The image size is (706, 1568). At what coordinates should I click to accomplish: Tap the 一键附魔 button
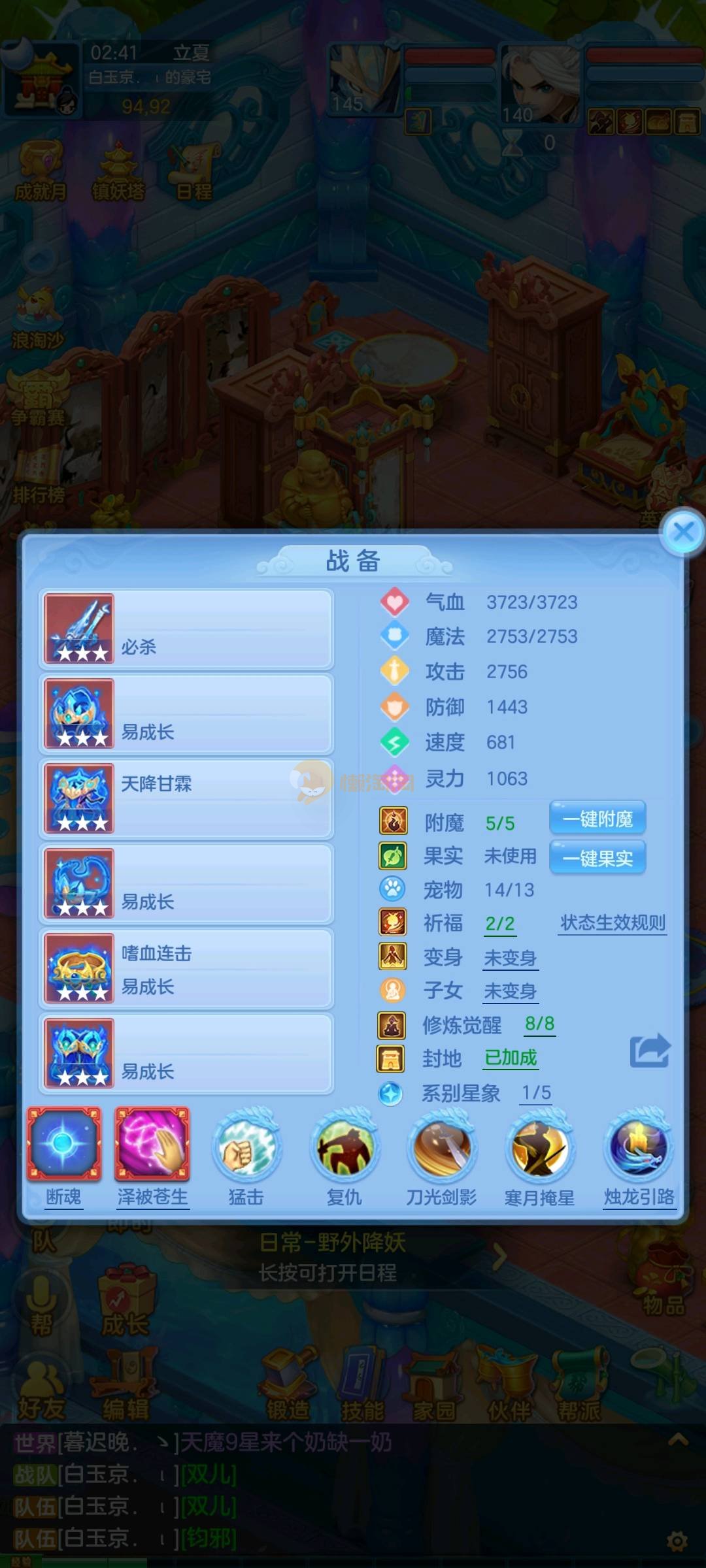[597, 819]
